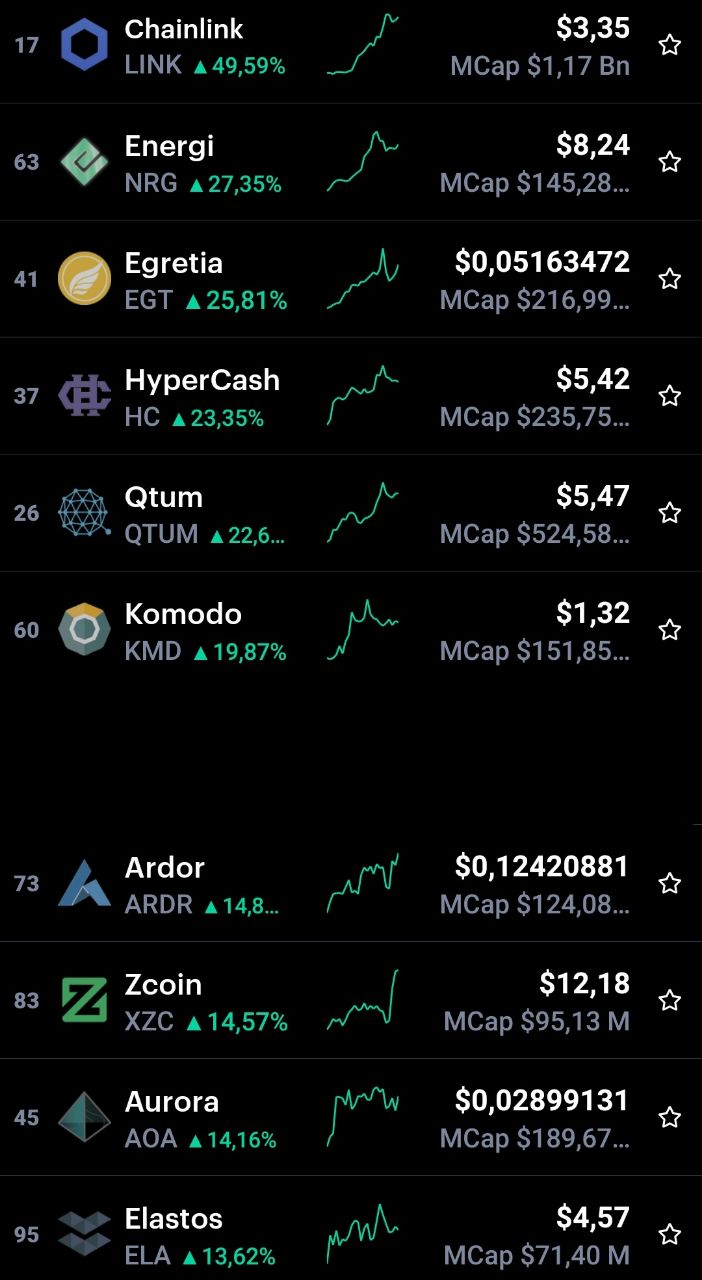Viewport: 702px width, 1280px height.
Task: Mark HyperCash as favorite
Action: pos(670,396)
